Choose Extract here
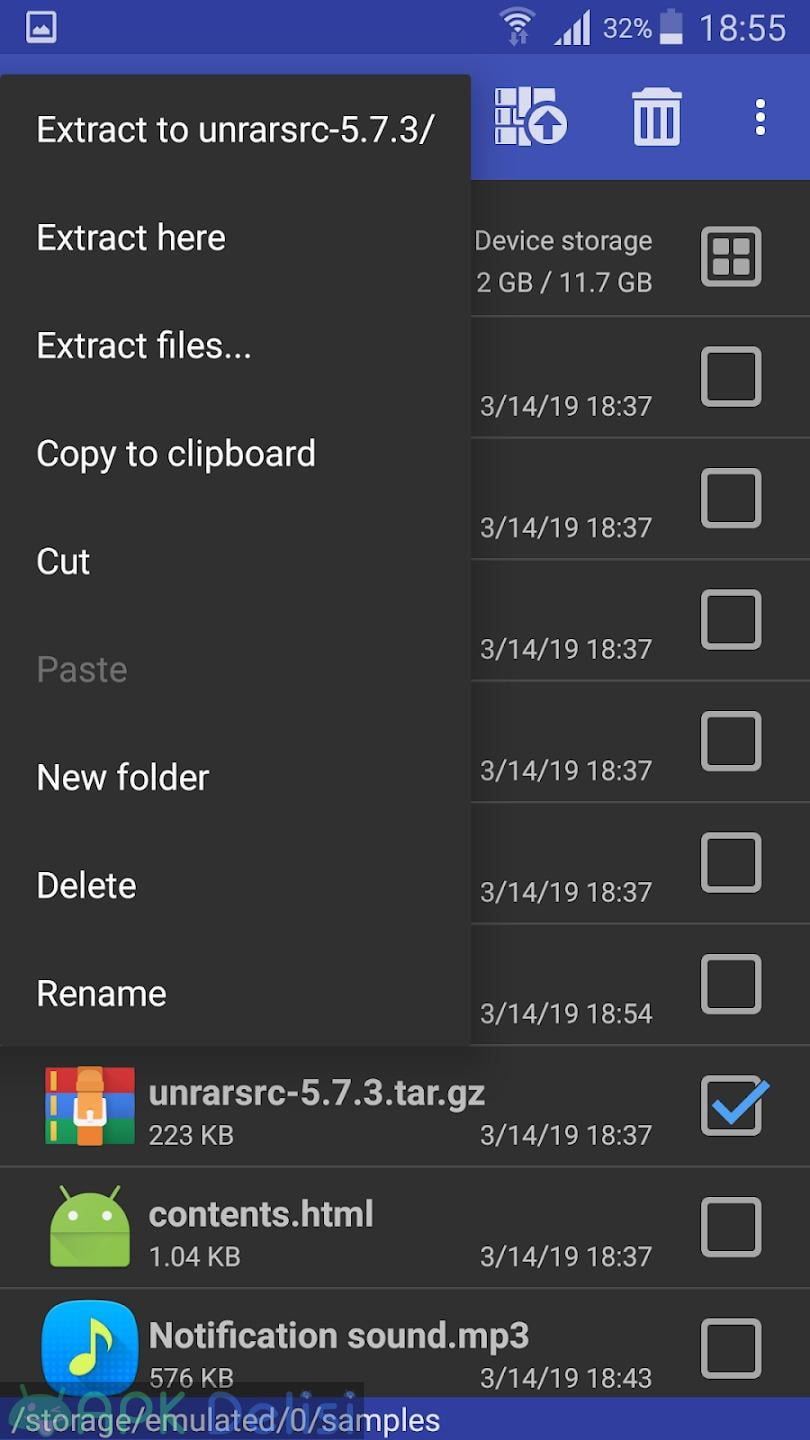Screen dimensions: 810x1440 click(235, 238)
